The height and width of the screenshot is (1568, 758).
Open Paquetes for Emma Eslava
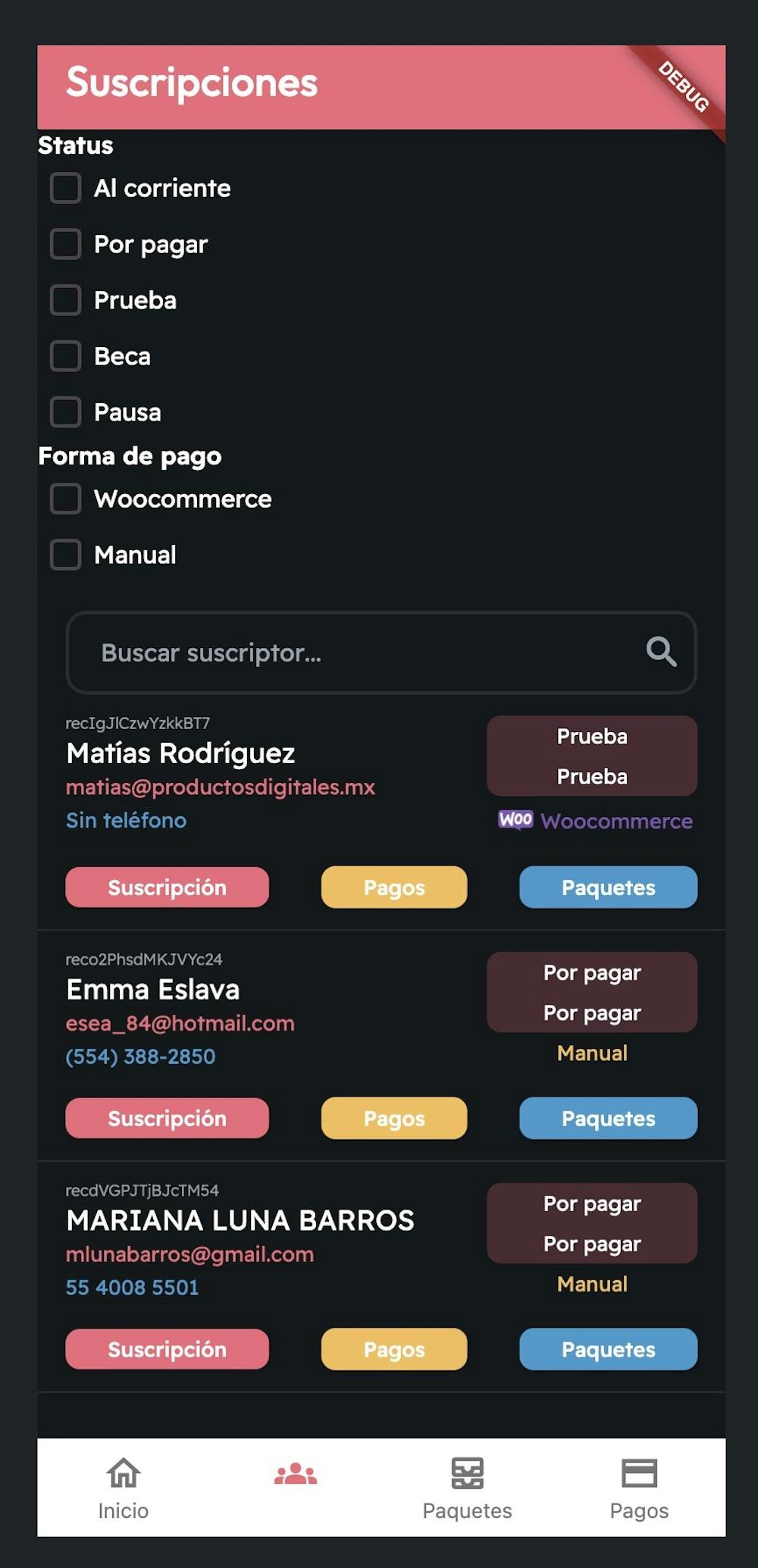tap(608, 1119)
